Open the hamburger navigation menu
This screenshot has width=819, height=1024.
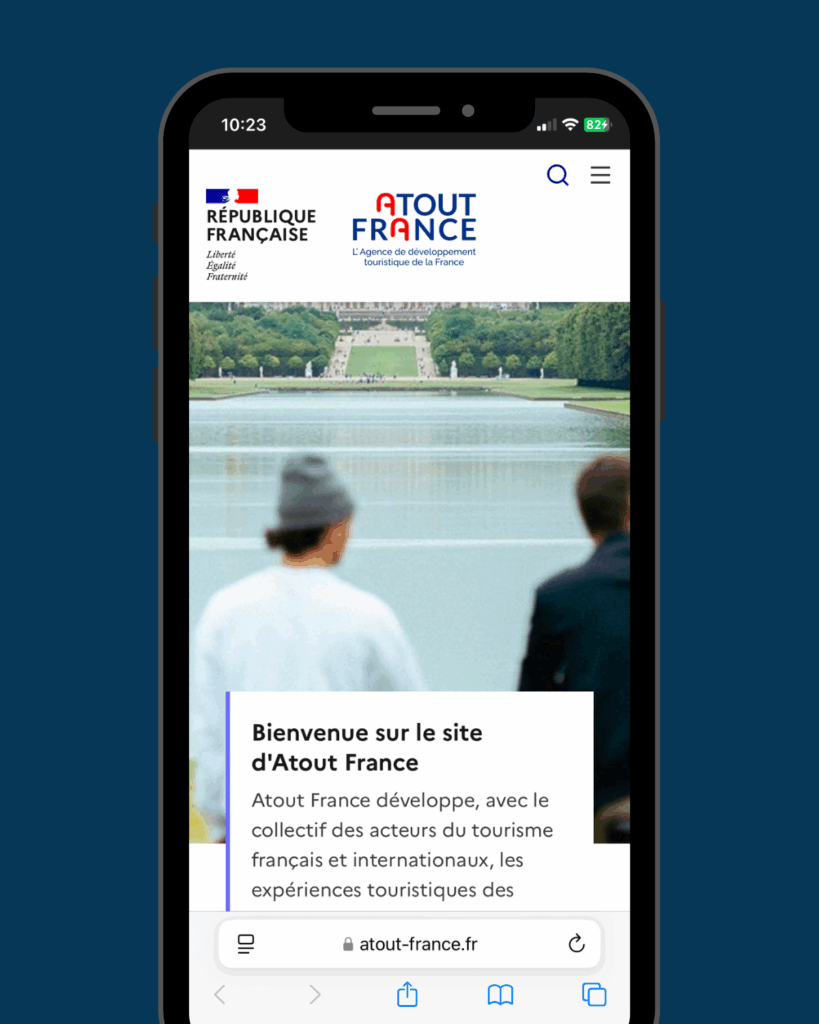(600, 176)
